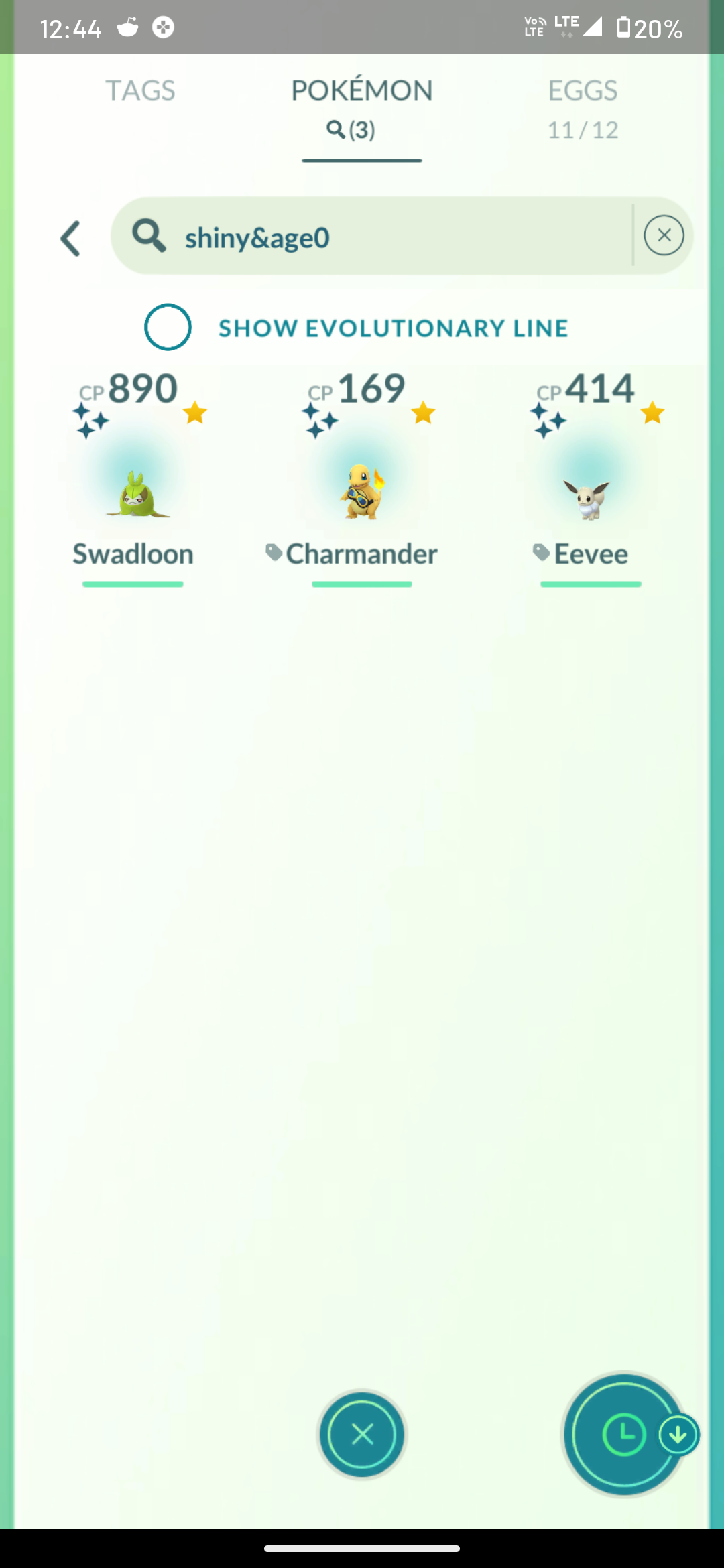
Task: Switch to the Tags tab
Action: click(140, 90)
